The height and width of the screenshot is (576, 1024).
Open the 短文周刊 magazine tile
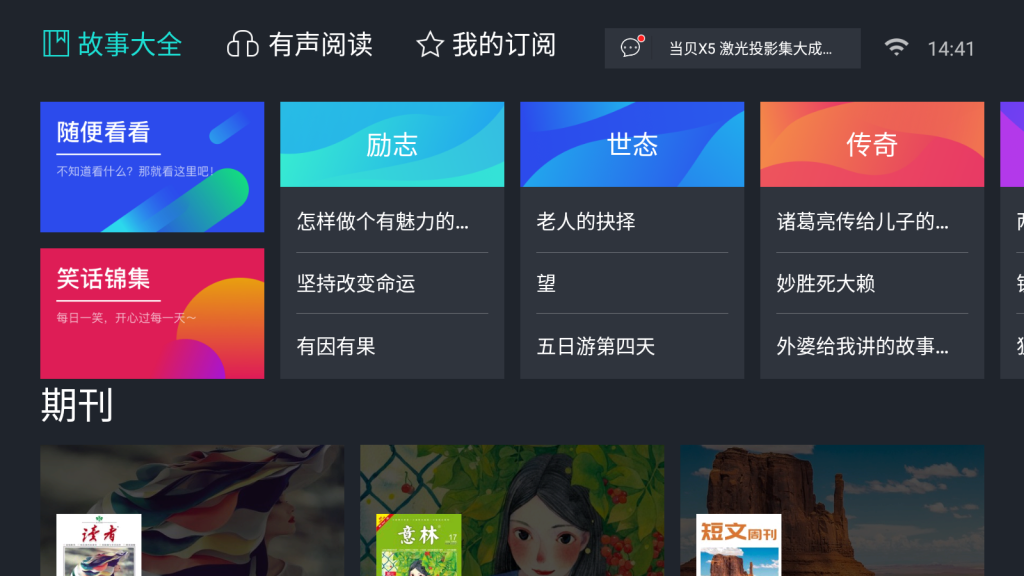[832, 510]
